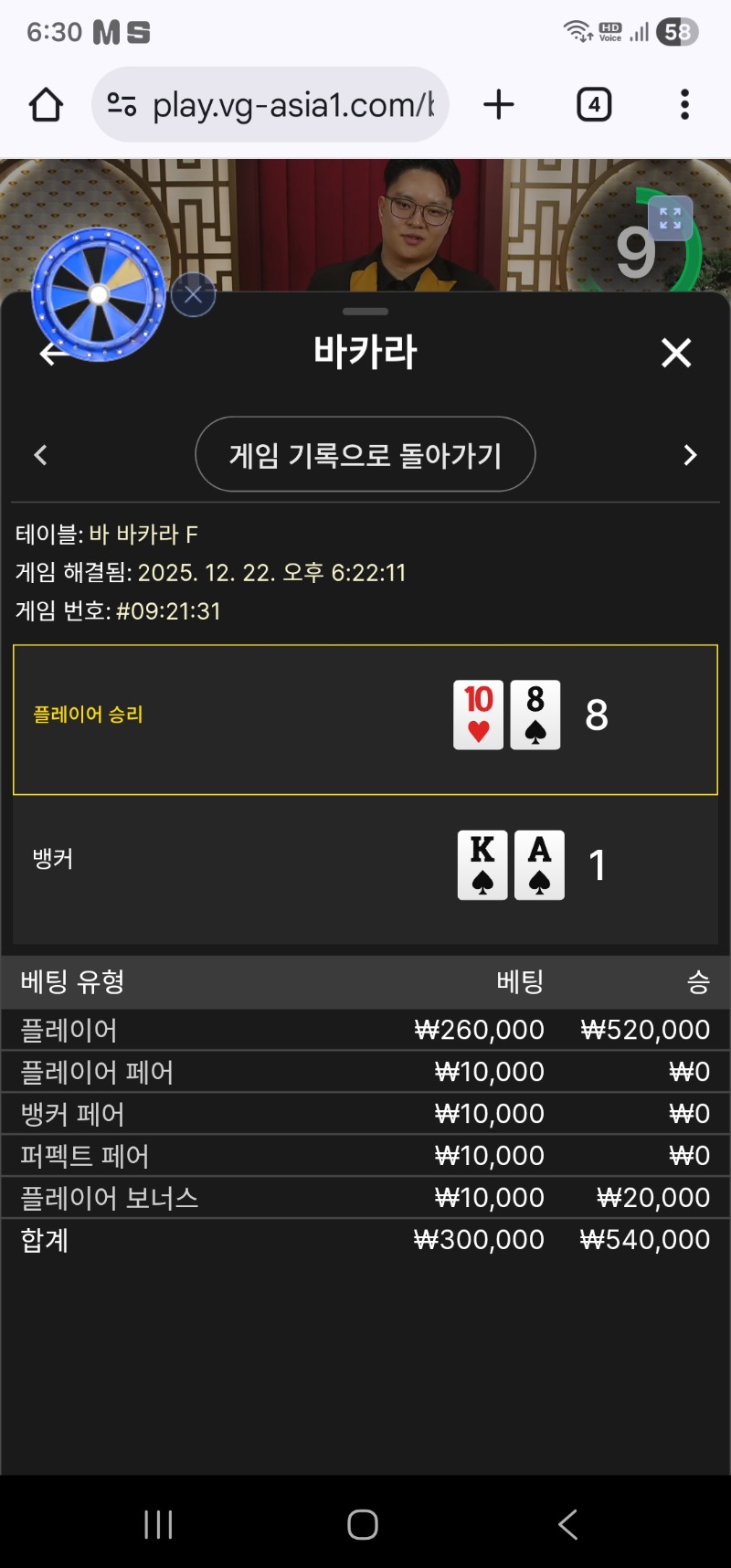
Task: Open recent apps from navigation bar
Action: [158, 1524]
